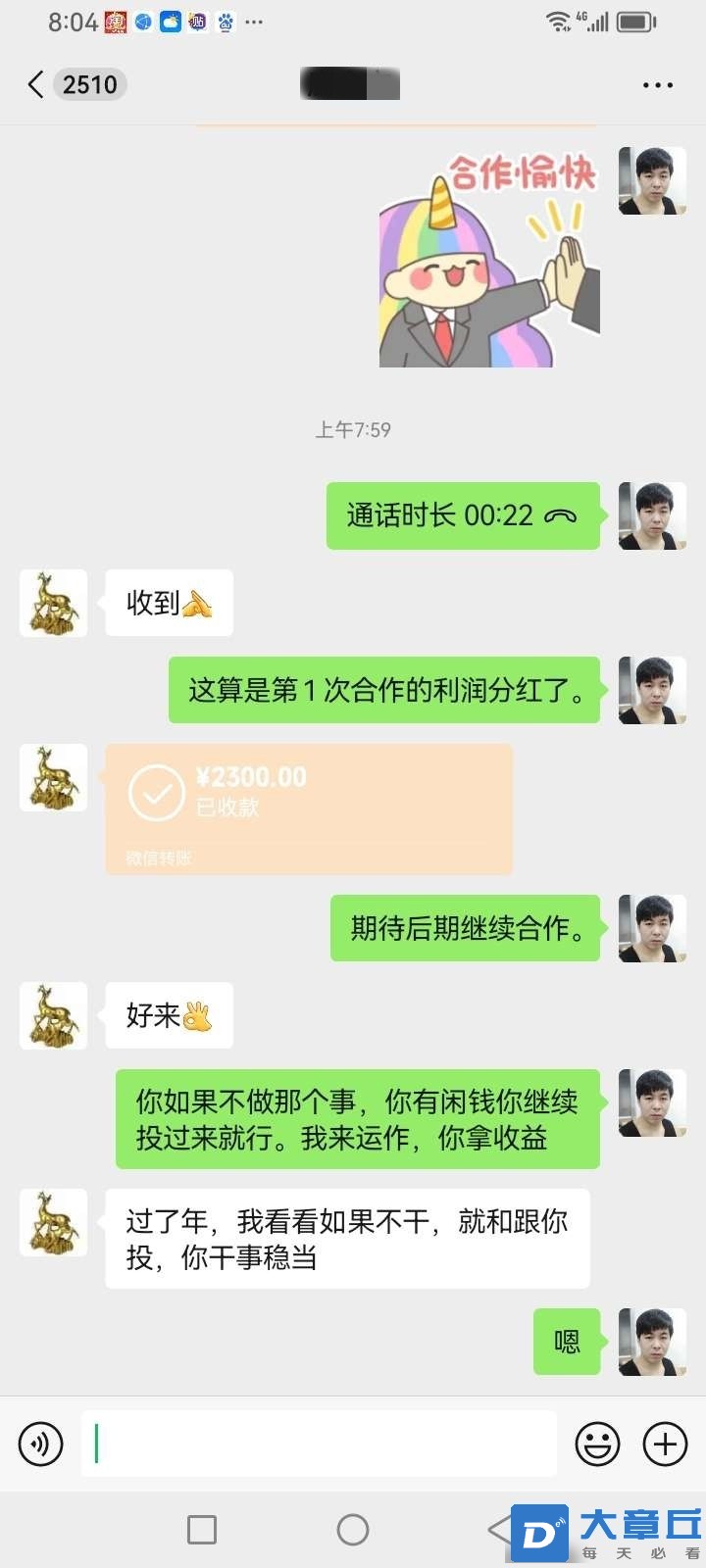
Task: Switch to voice message input
Action: coord(41,1444)
